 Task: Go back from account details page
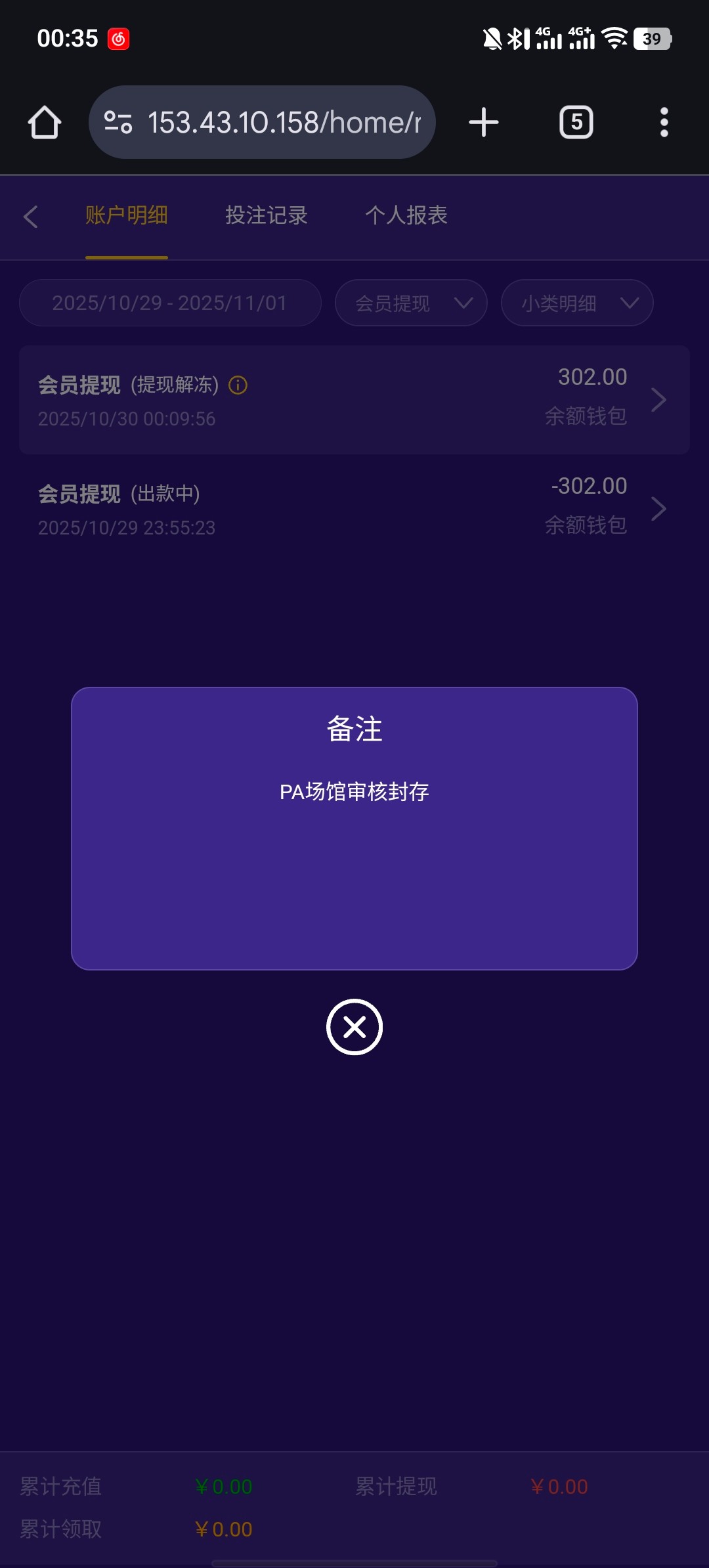tap(31, 217)
